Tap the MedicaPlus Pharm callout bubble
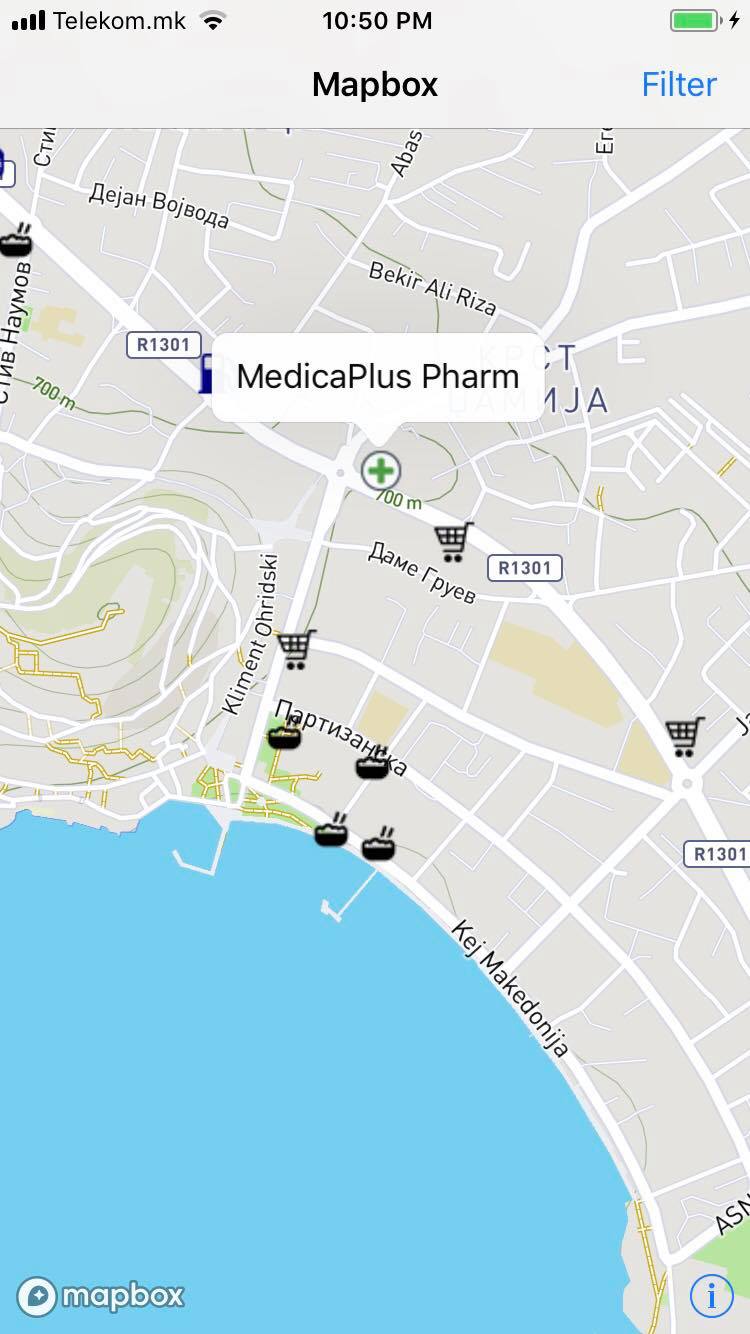This screenshot has height=1334, width=750. 378,377
